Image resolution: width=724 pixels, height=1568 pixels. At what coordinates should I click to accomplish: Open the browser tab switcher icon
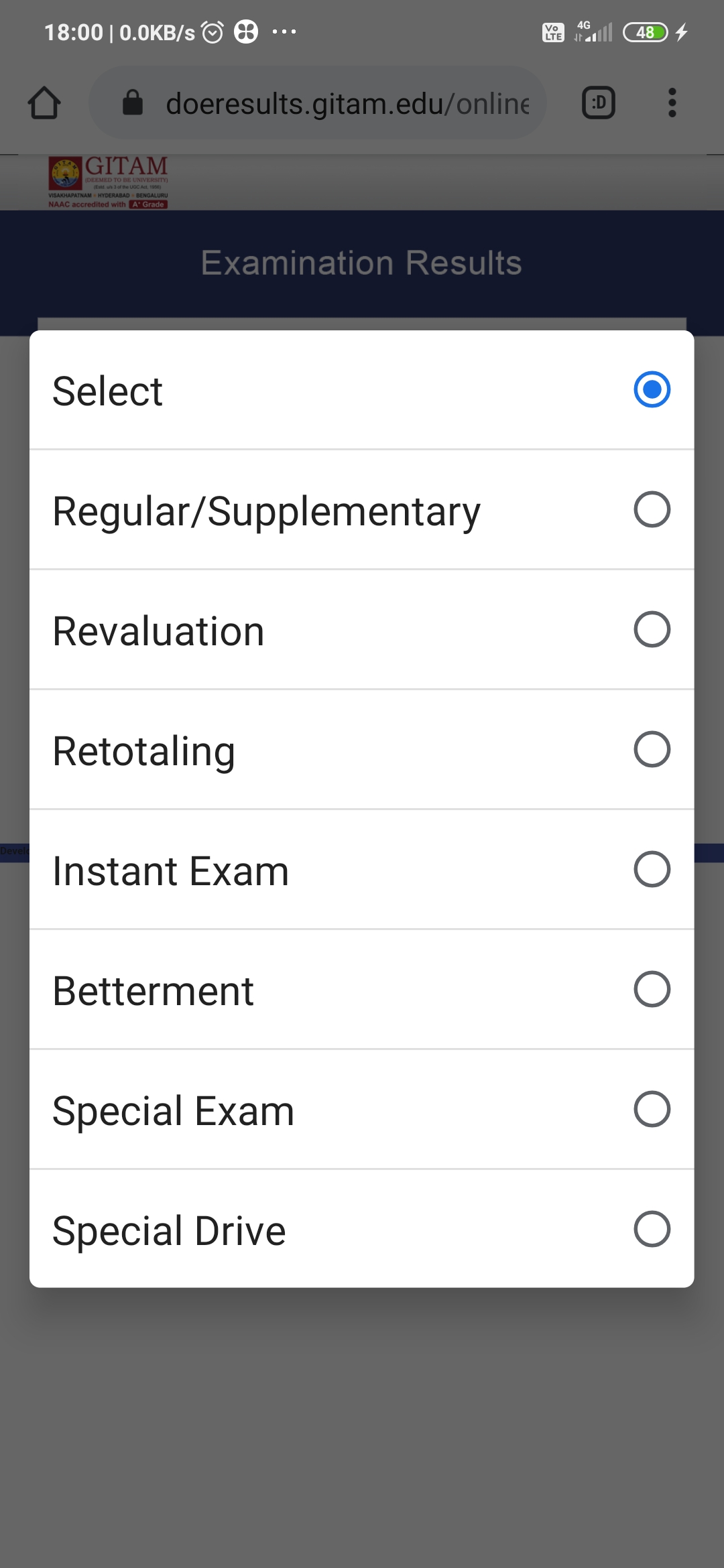pos(598,103)
